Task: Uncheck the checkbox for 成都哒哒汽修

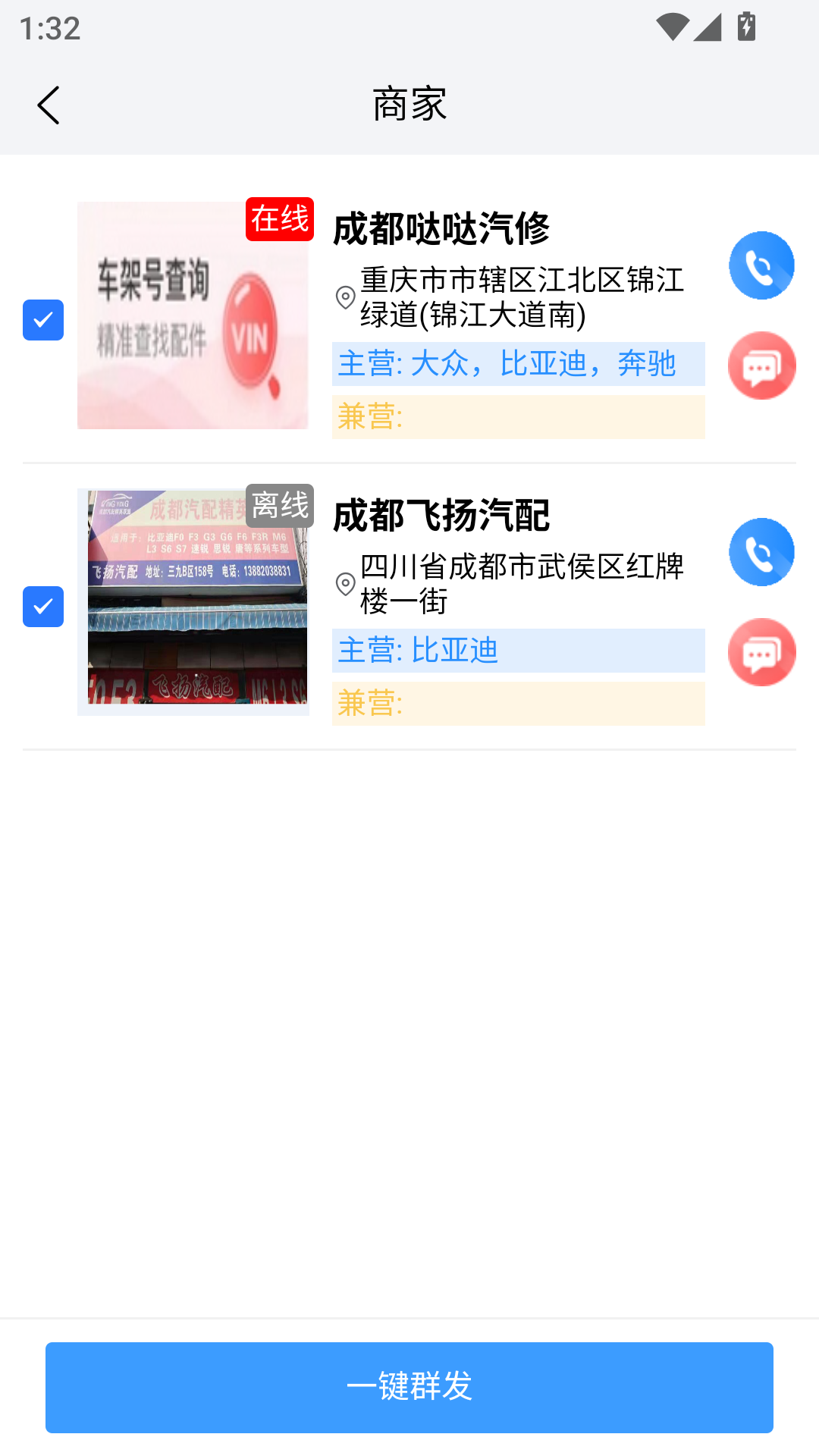Action: click(42, 321)
